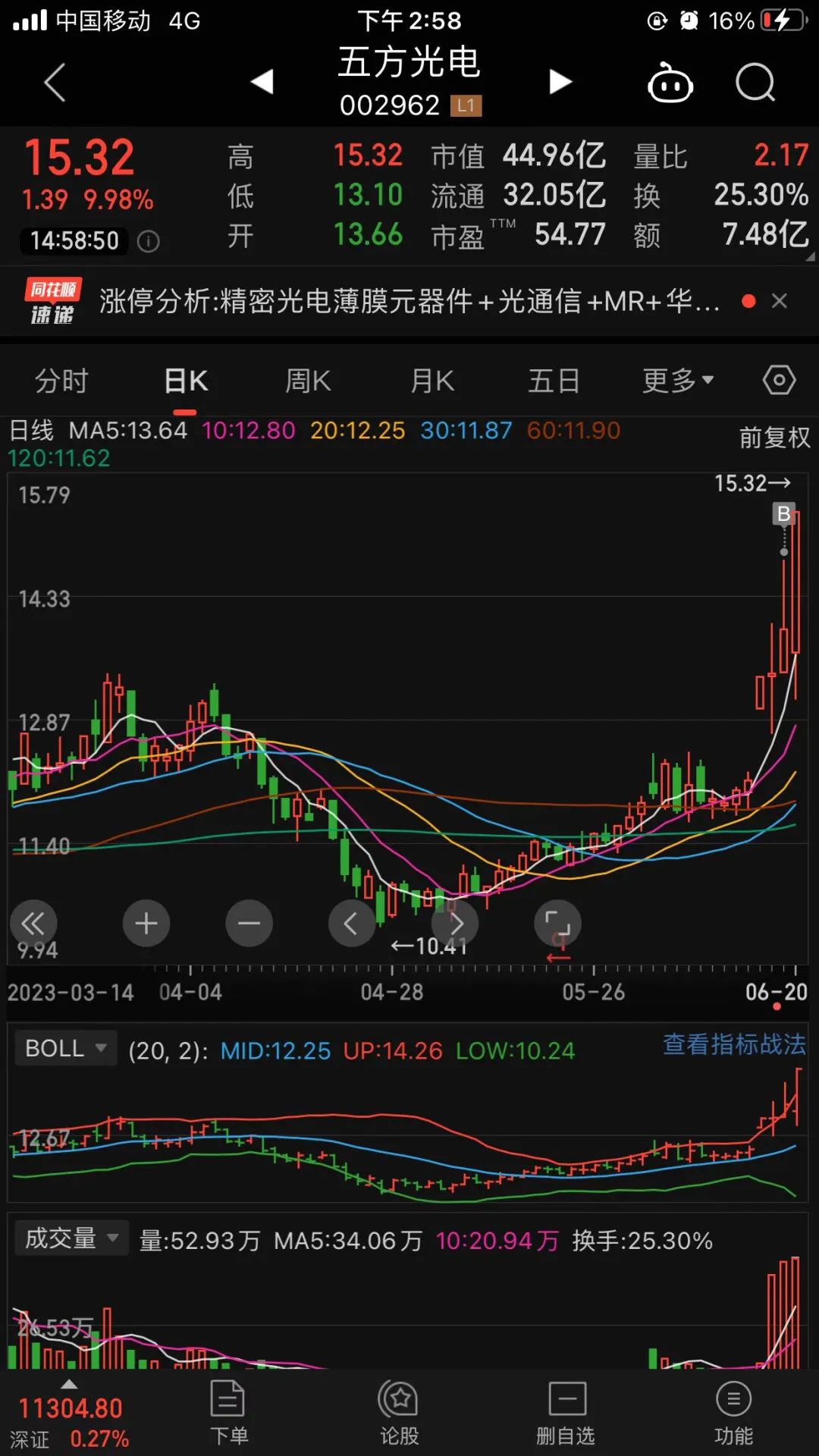Zoom in the K-line chart
The image size is (819, 1456).
point(146,923)
